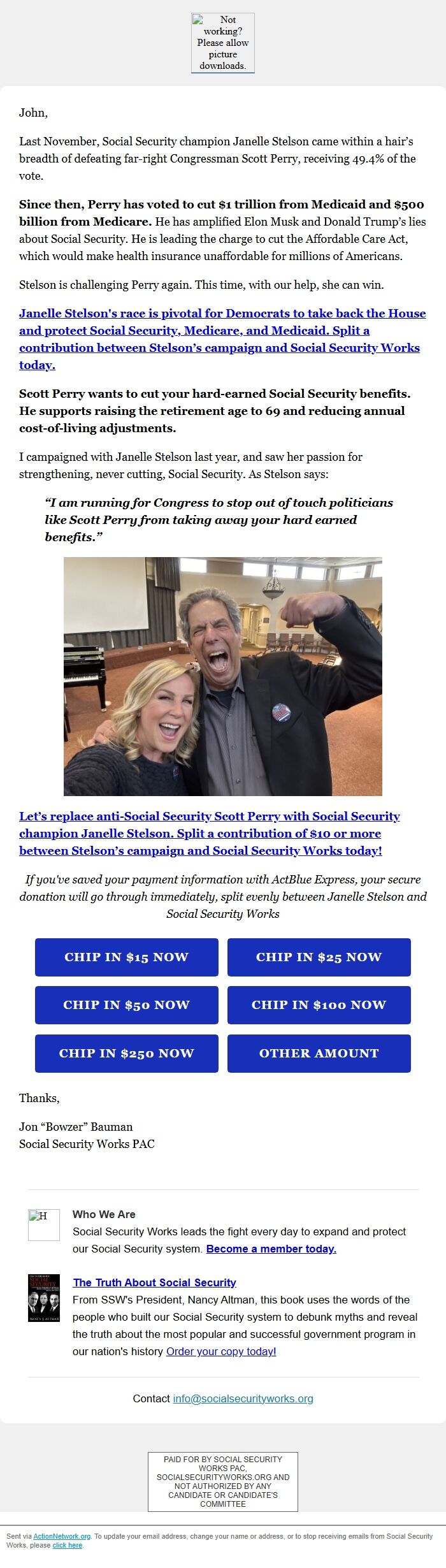446x1568 pixels.
Task: Chip in $25 now
Action: pyautogui.click(x=319, y=957)
